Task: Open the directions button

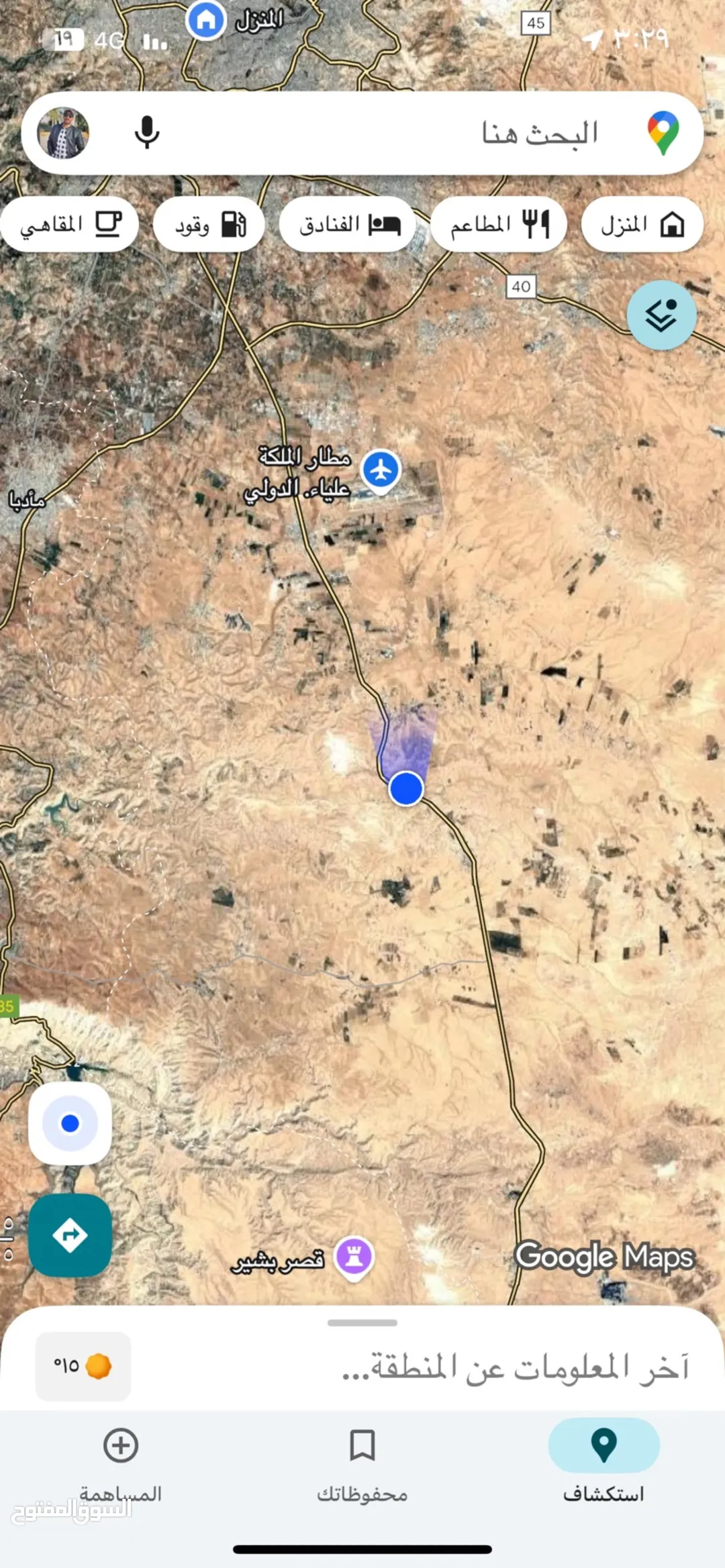Action: (x=70, y=1235)
